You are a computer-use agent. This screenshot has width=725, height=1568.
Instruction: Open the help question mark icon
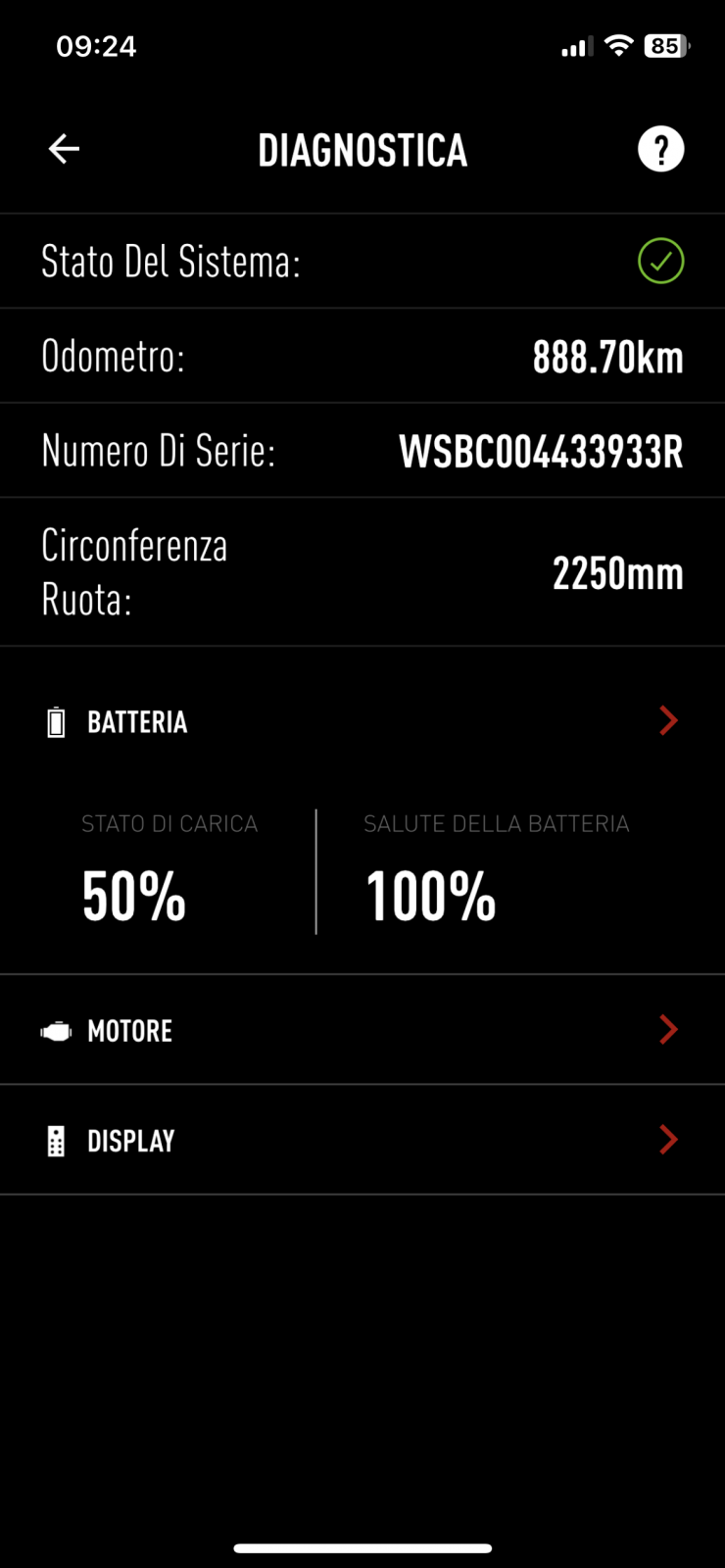pyautogui.click(x=661, y=150)
